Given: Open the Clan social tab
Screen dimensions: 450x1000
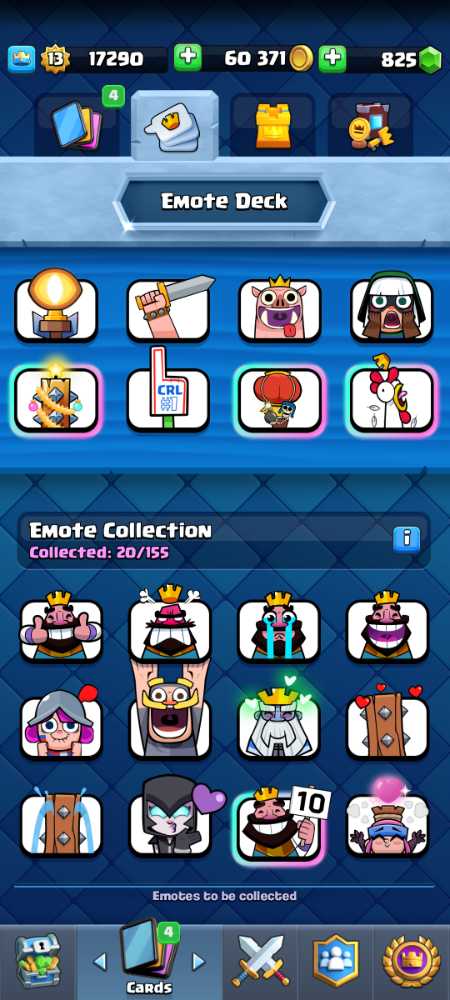Looking at the screenshot, I should coord(336,962).
